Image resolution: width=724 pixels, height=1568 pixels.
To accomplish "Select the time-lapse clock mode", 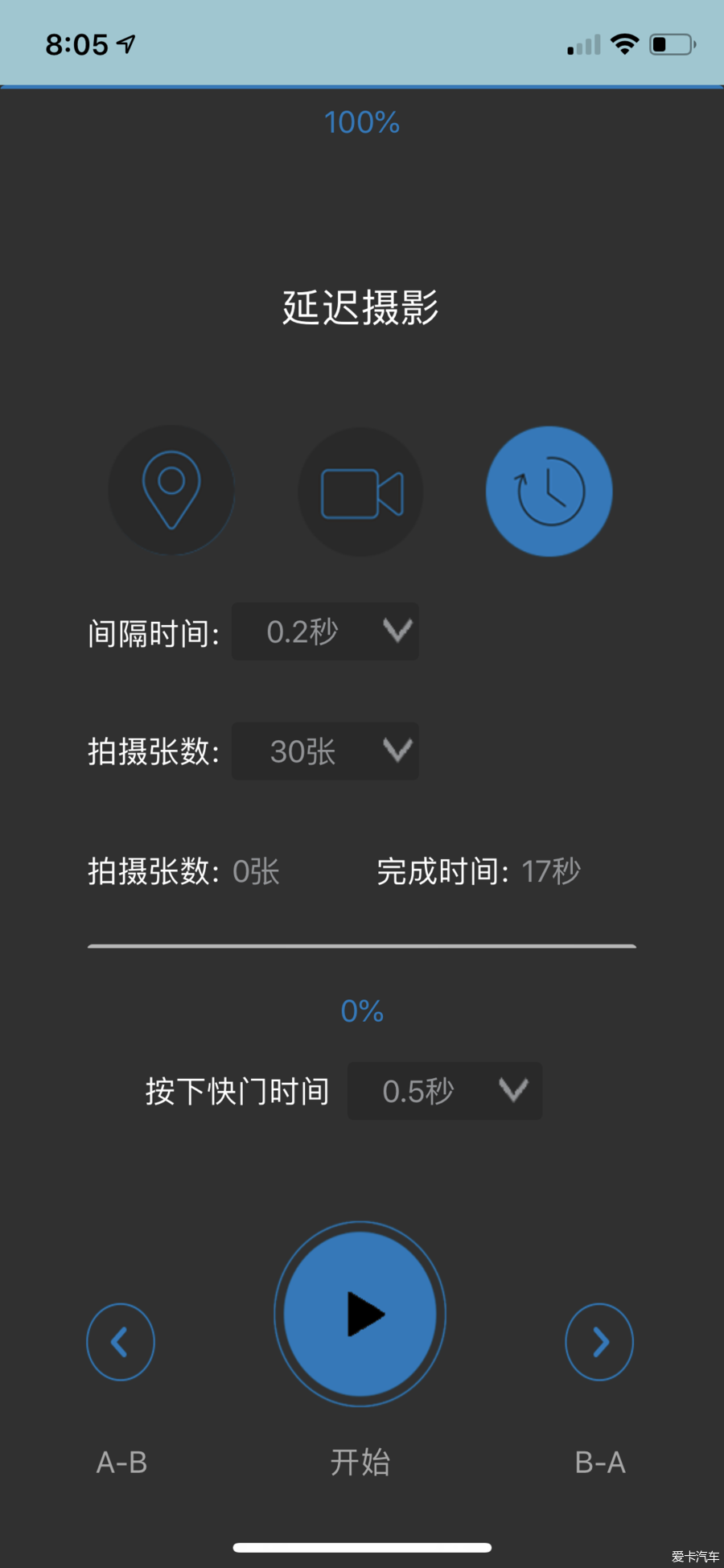I will pos(549,491).
